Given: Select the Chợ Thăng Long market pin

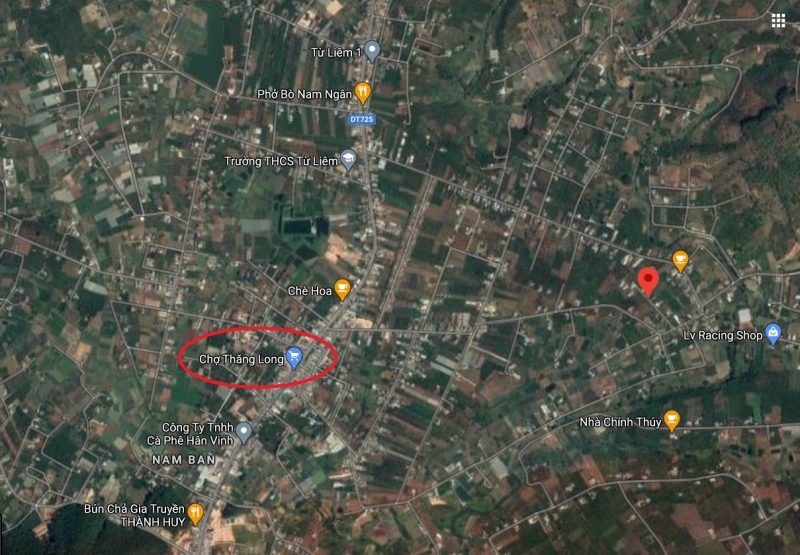Looking at the screenshot, I should pos(295,356).
